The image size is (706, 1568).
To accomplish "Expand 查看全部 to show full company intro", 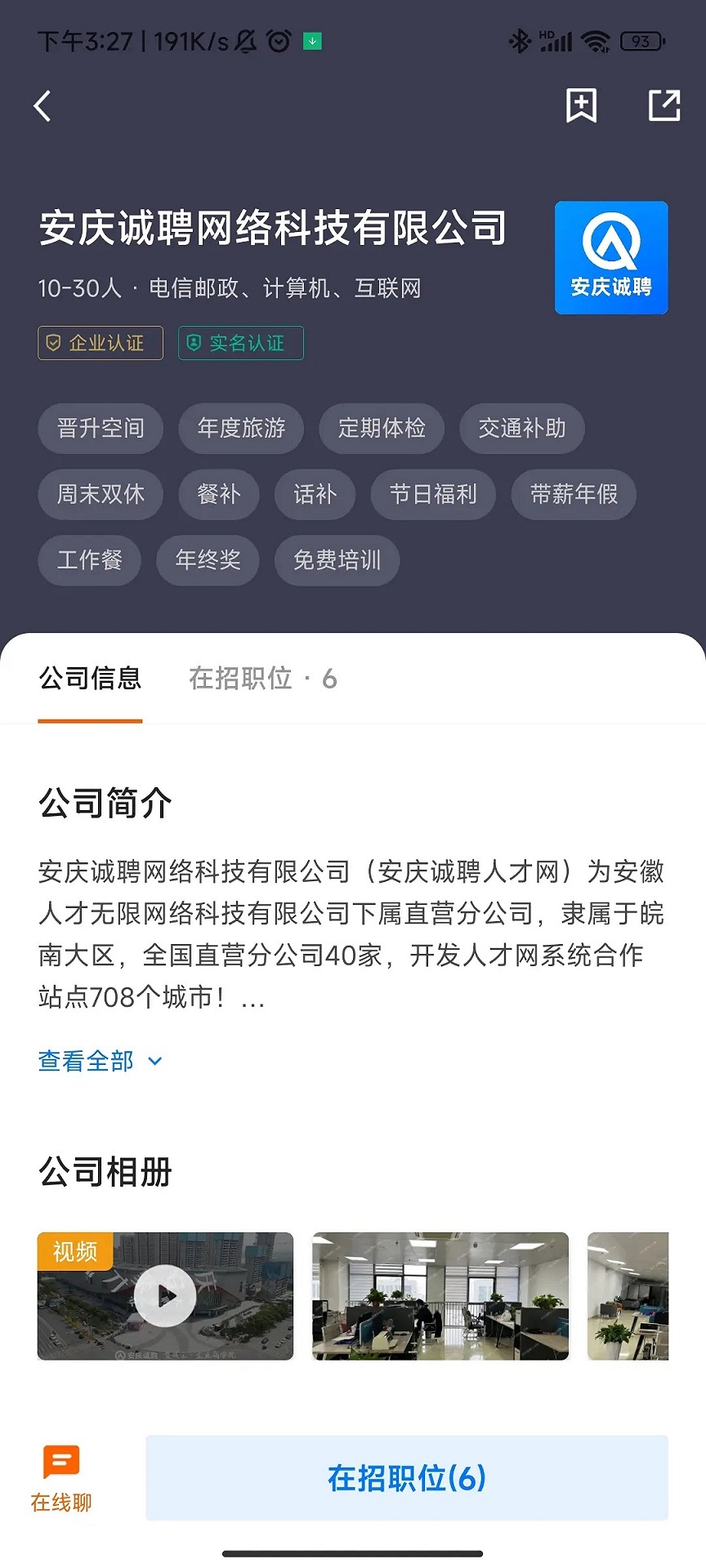I will pyautogui.click(x=85, y=1060).
